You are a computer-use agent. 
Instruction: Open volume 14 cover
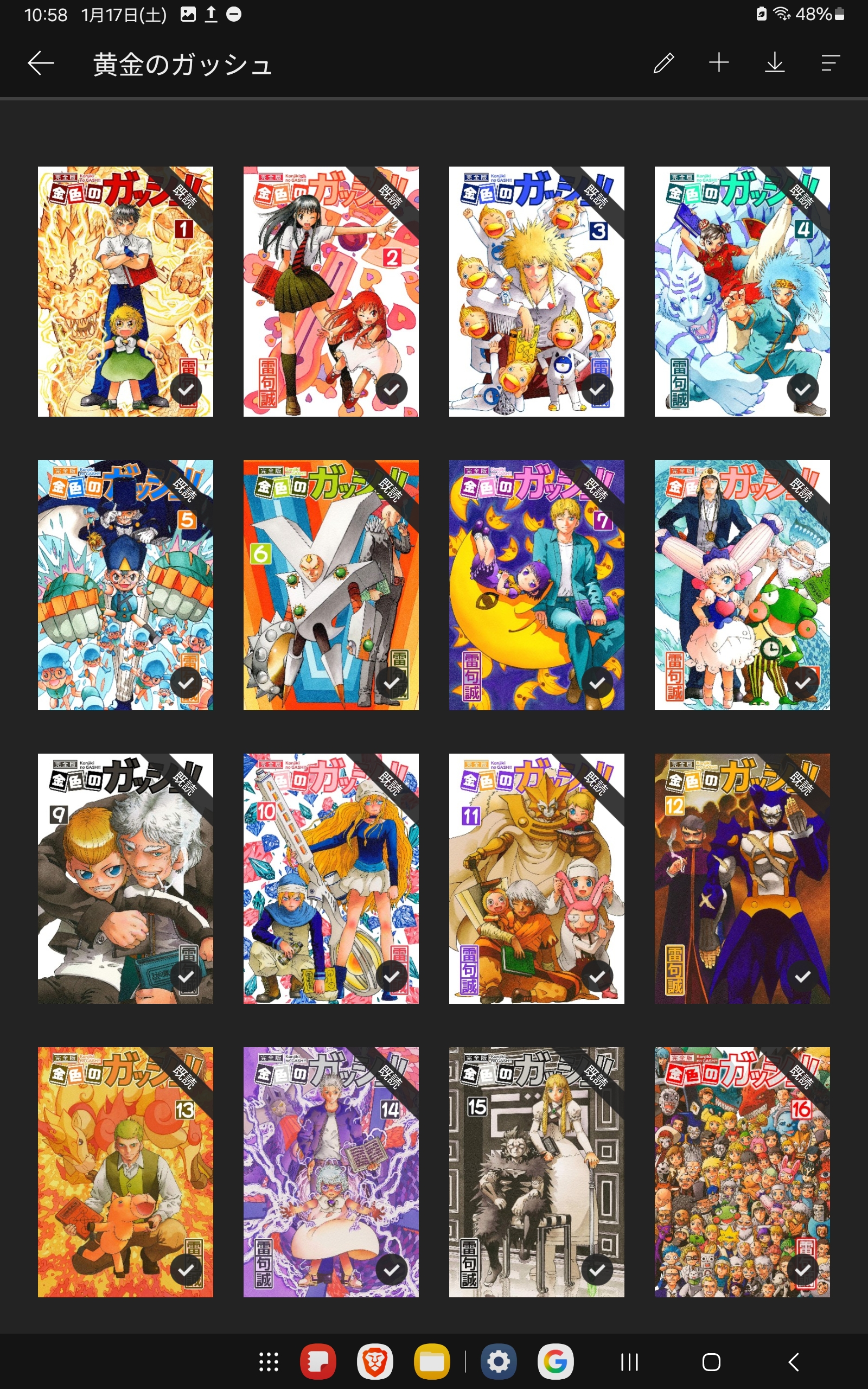[x=331, y=1171]
